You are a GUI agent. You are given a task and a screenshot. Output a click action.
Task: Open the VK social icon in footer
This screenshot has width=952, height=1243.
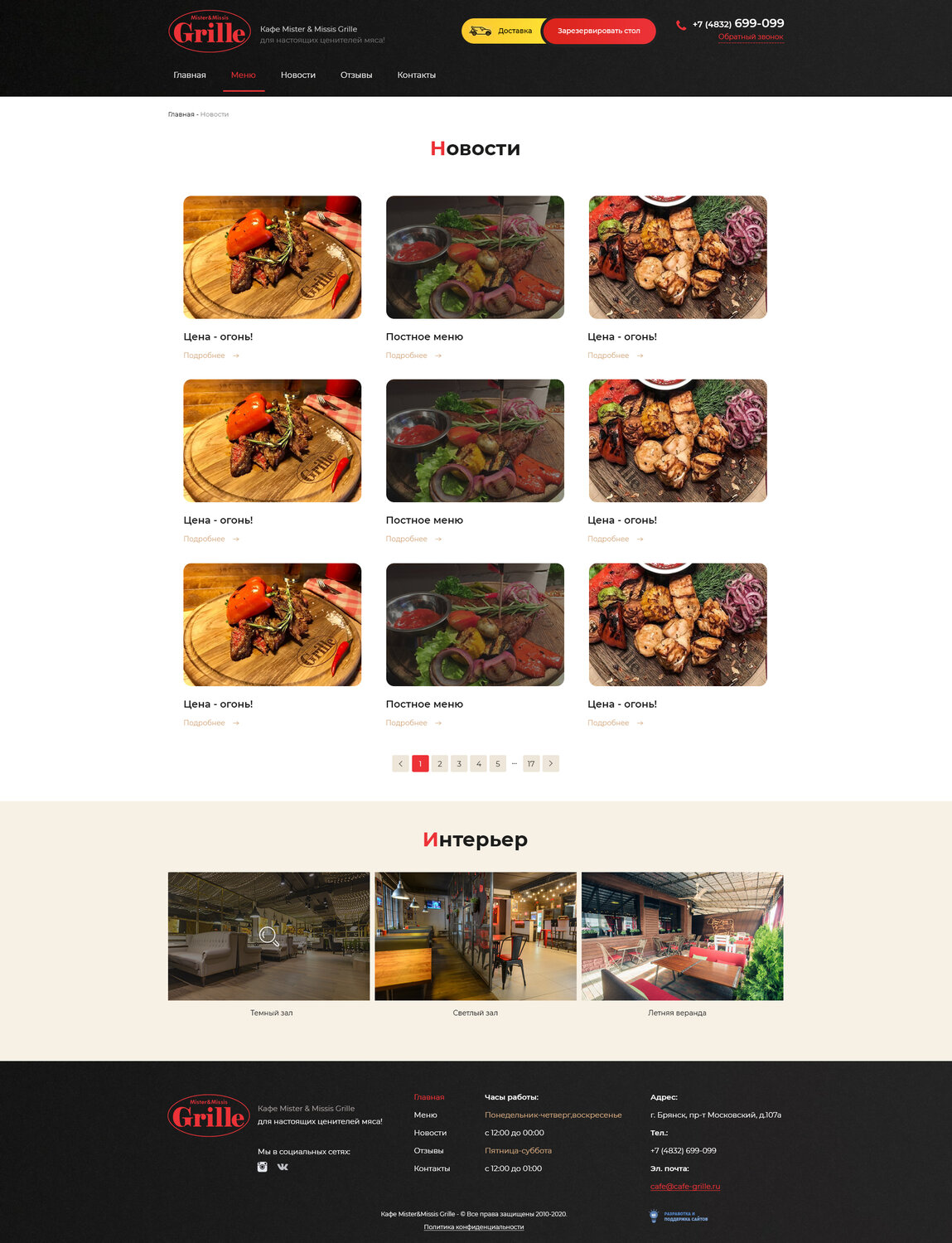pyautogui.click(x=283, y=1167)
